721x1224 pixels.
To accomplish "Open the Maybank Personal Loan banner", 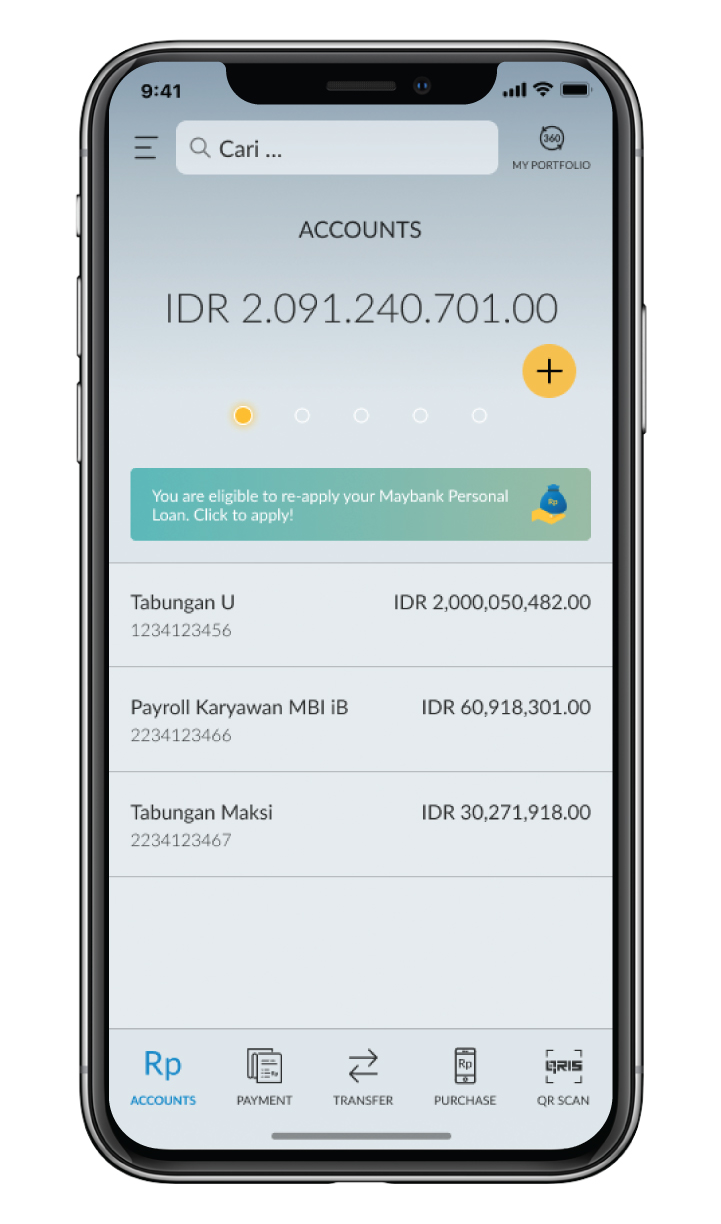I will click(360, 505).
